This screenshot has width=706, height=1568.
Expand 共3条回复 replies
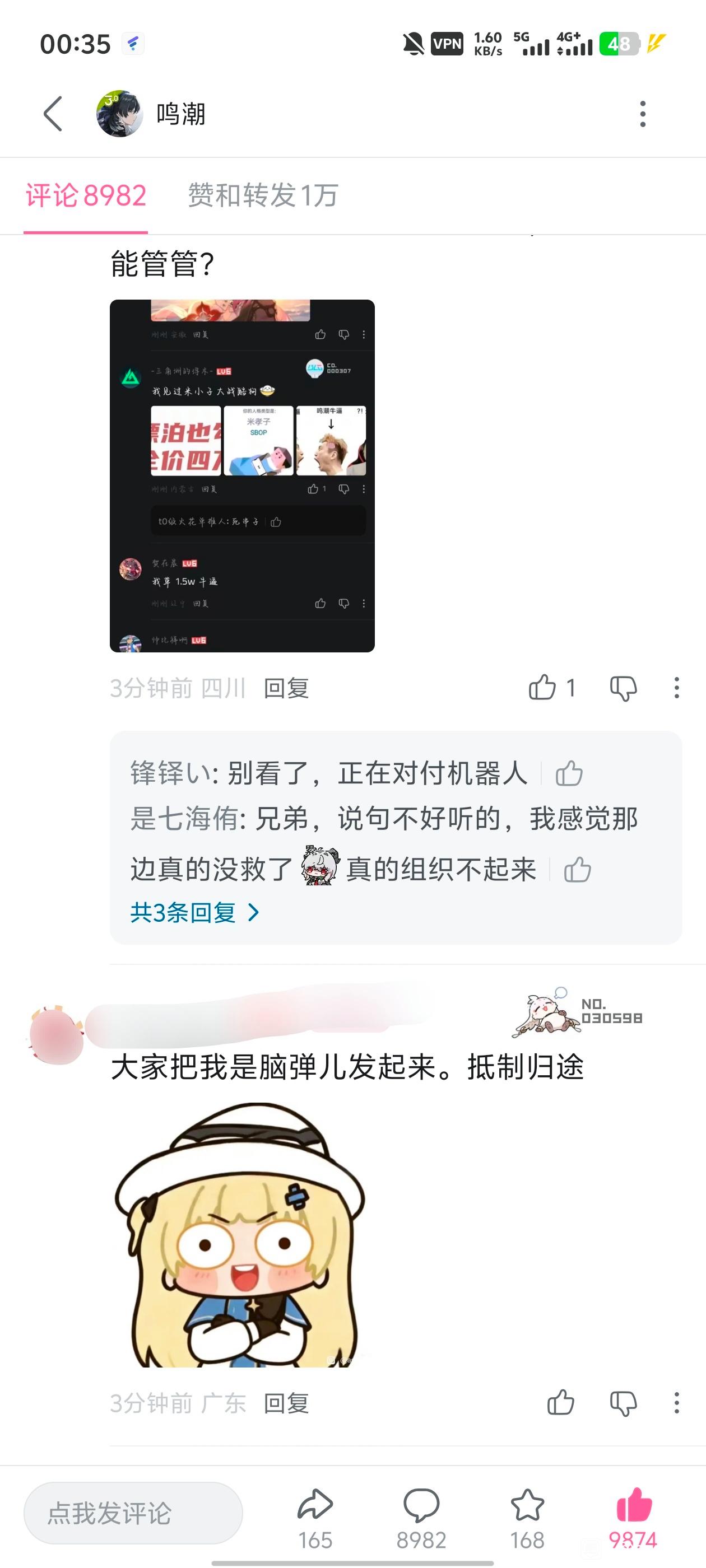[x=194, y=912]
